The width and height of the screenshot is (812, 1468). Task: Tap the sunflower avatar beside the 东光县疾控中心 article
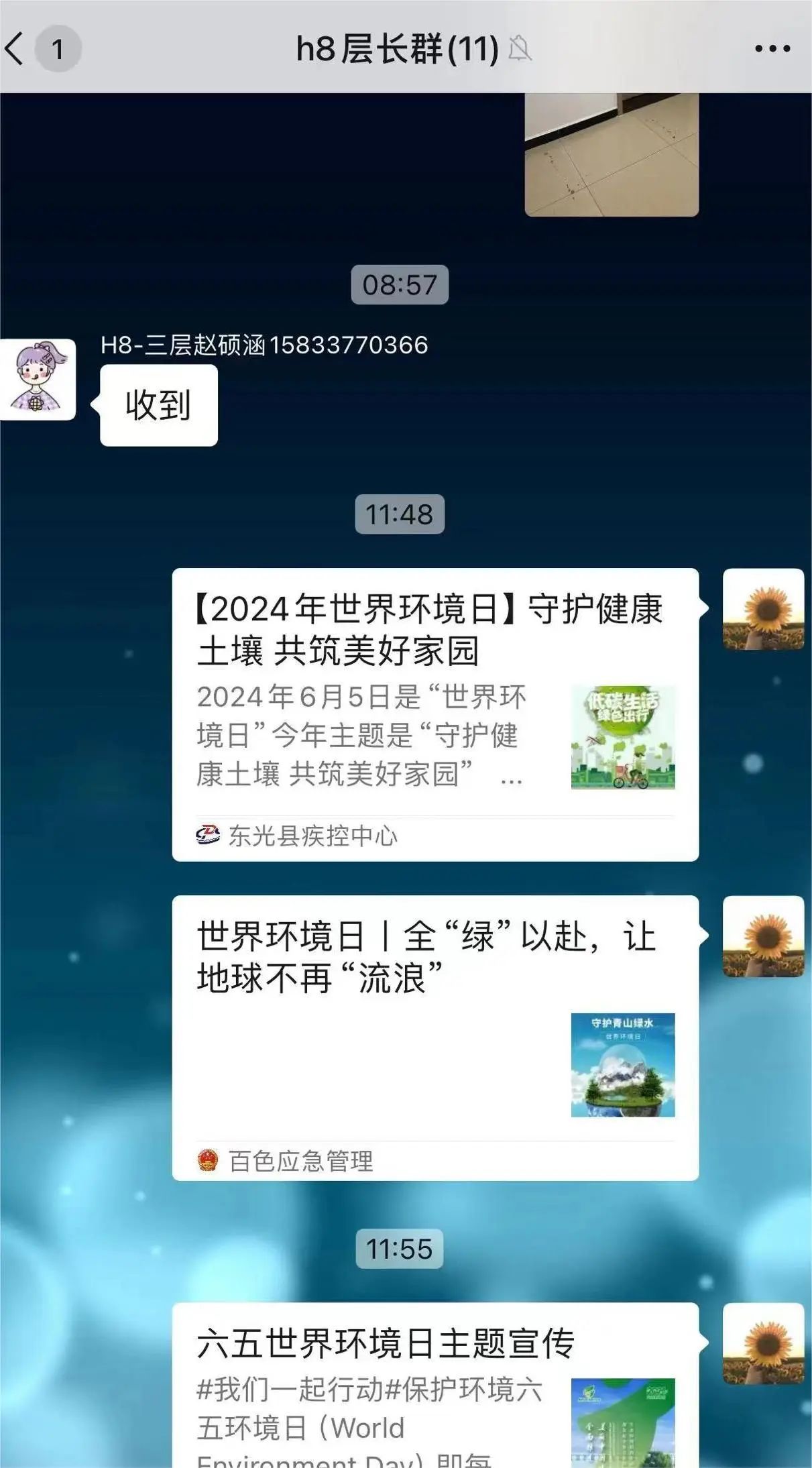click(x=763, y=609)
